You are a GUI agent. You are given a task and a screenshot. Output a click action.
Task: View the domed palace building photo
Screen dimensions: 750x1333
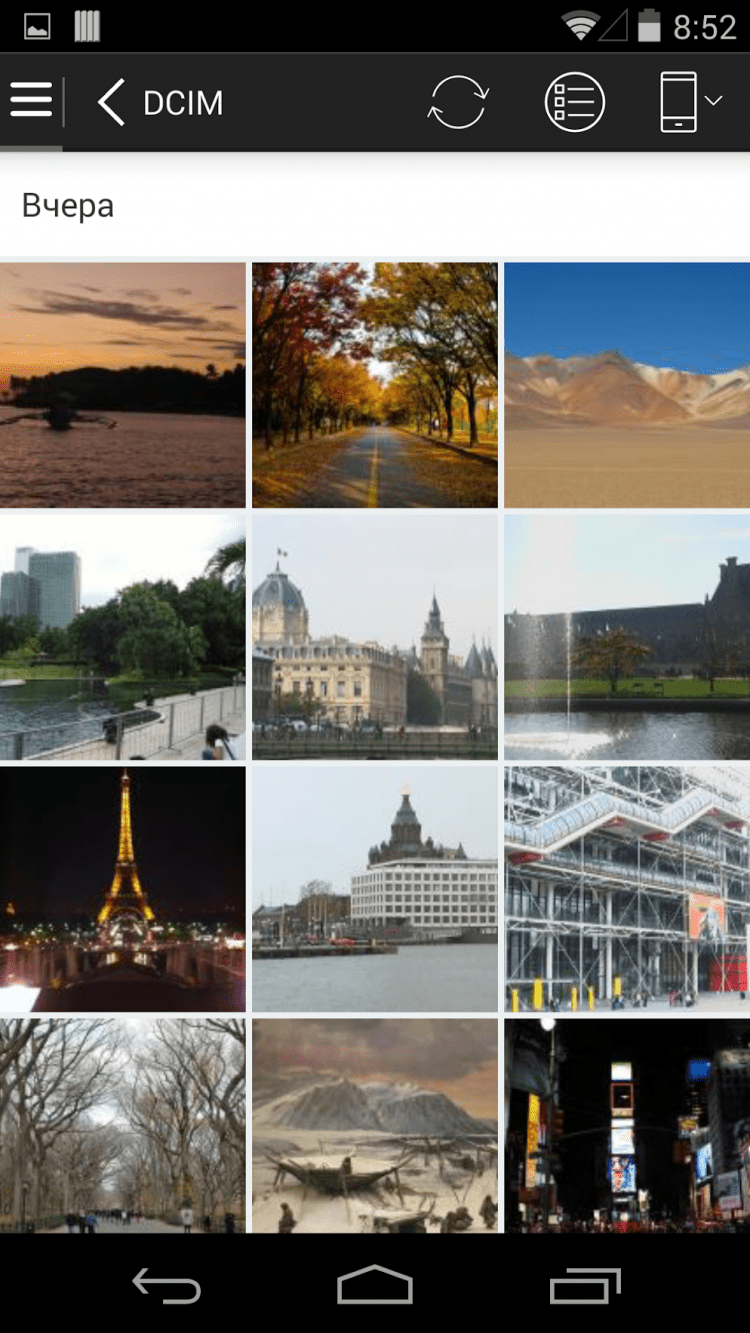[x=375, y=637]
